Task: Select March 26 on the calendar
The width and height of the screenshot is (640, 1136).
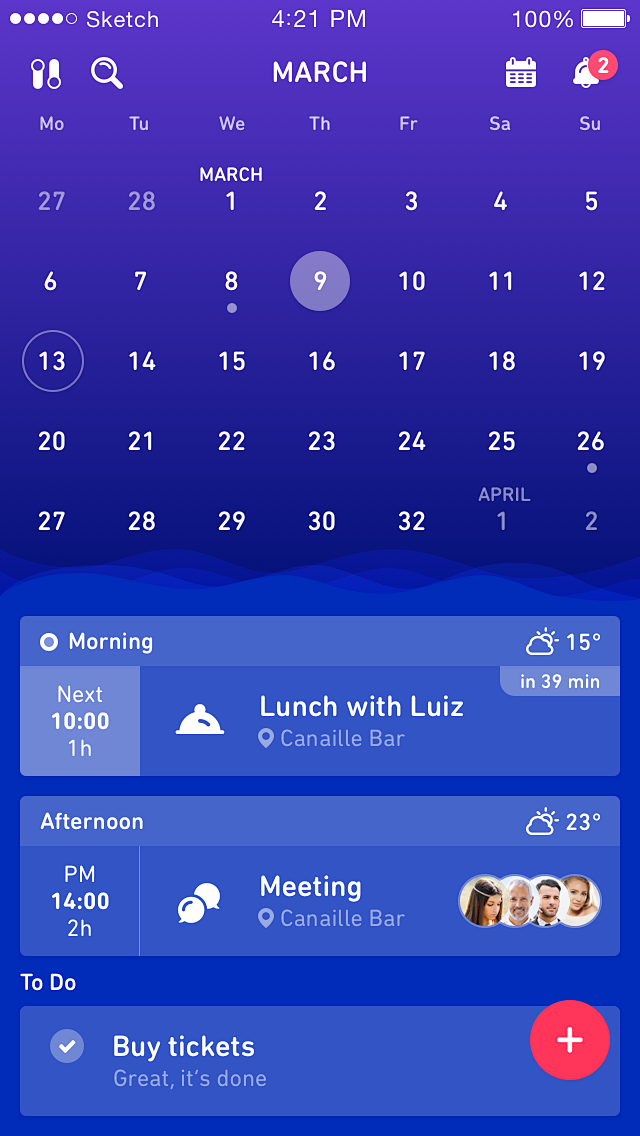Action: pyautogui.click(x=591, y=441)
